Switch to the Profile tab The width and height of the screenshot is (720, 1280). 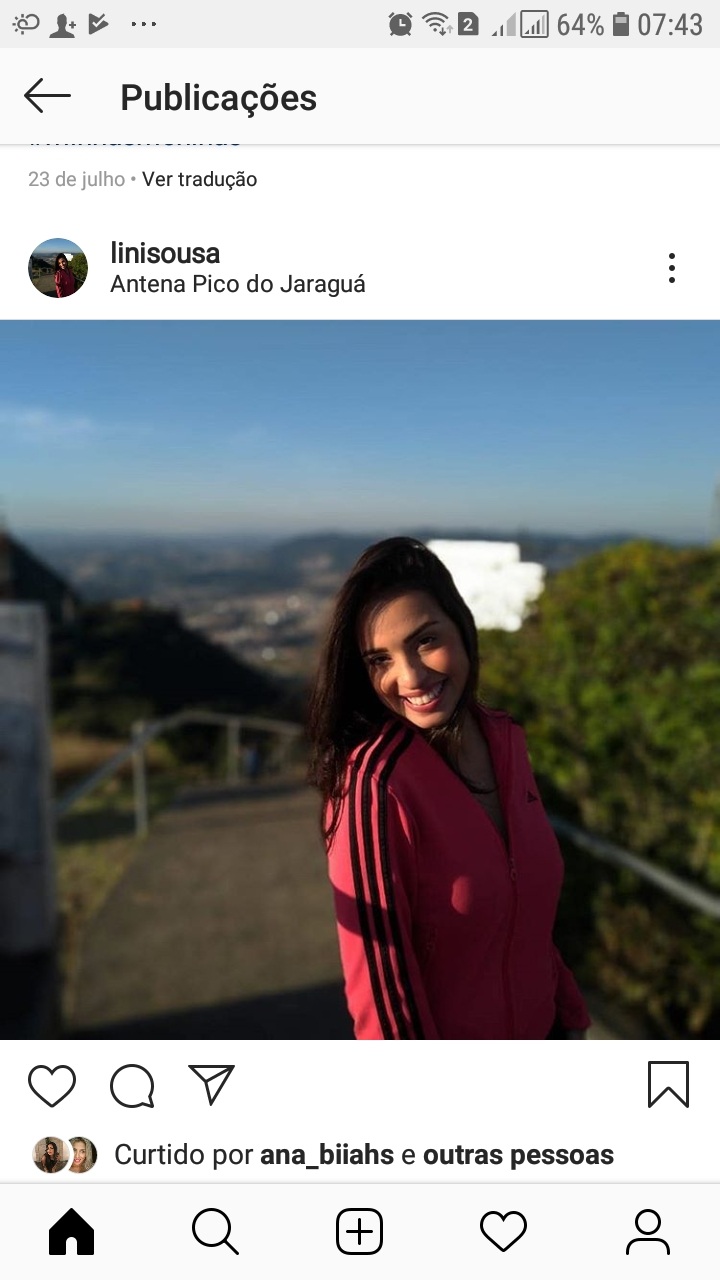click(x=647, y=1232)
